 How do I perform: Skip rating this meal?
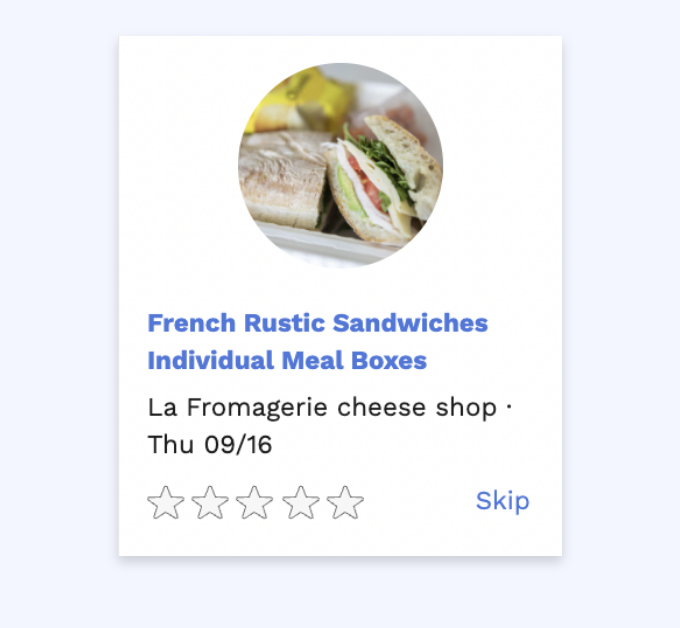point(502,501)
